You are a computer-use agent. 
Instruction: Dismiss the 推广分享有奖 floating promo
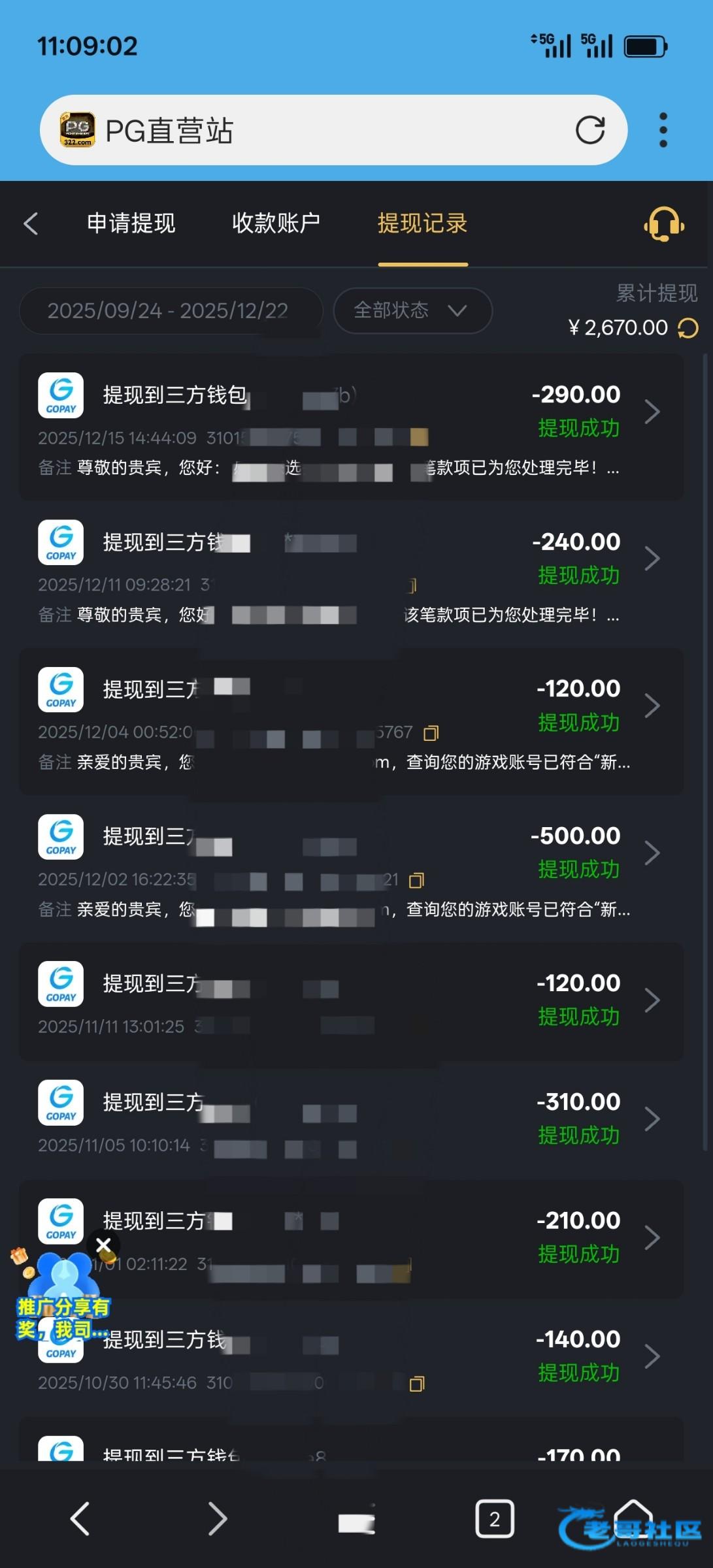104,1245
